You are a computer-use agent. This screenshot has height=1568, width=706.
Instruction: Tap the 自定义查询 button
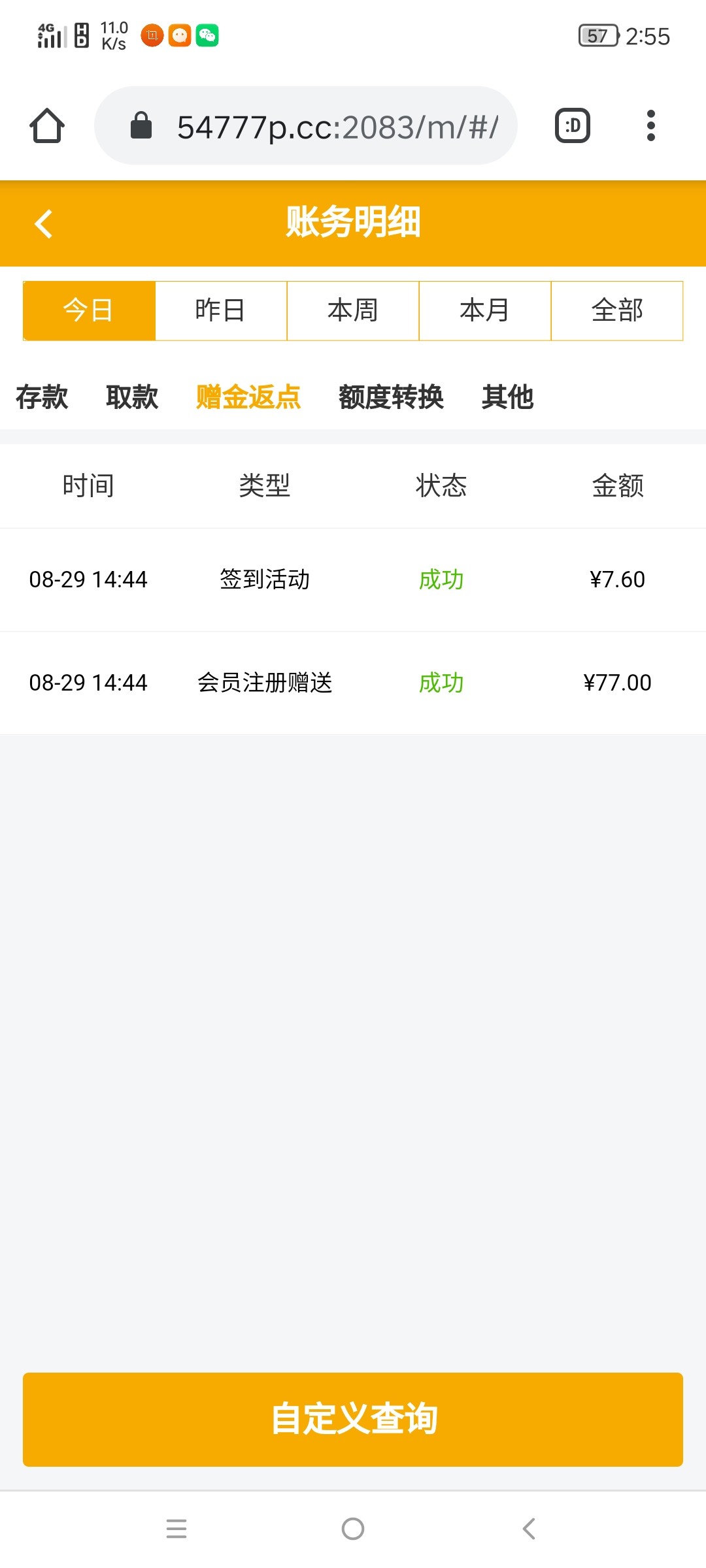pyautogui.click(x=353, y=1419)
